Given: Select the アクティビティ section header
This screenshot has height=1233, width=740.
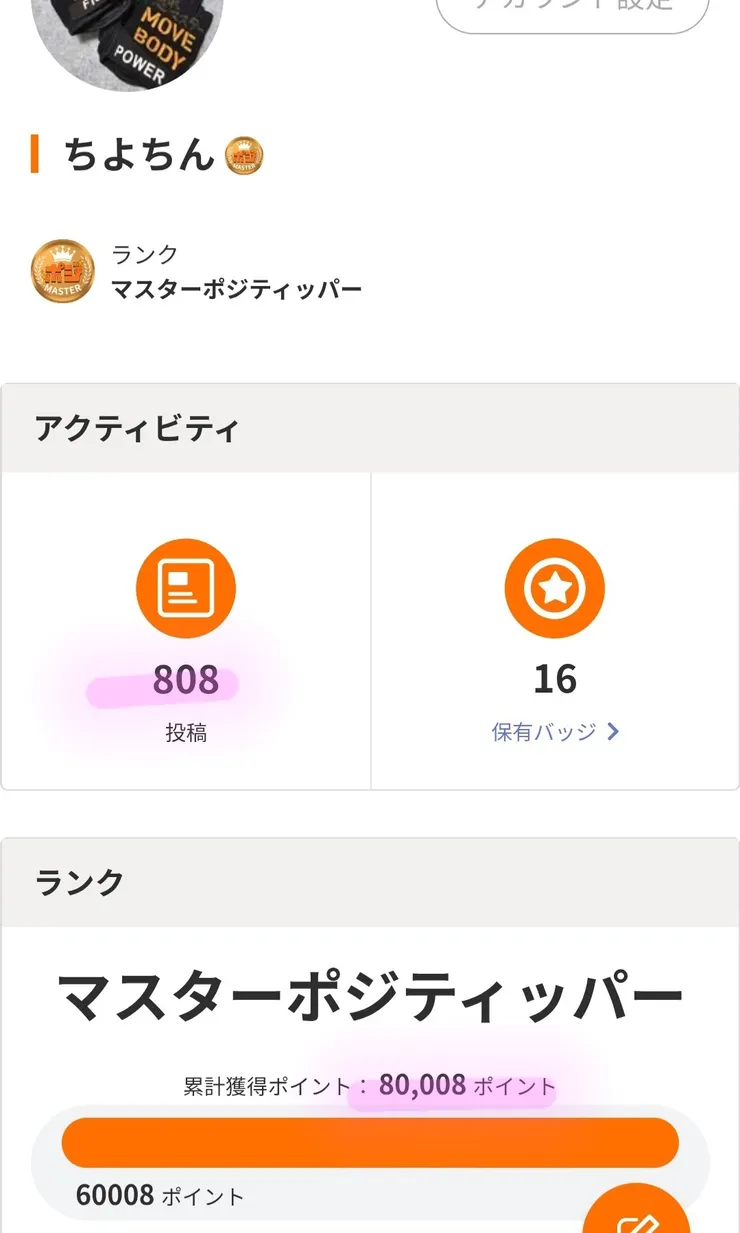Looking at the screenshot, I should 137,428.
